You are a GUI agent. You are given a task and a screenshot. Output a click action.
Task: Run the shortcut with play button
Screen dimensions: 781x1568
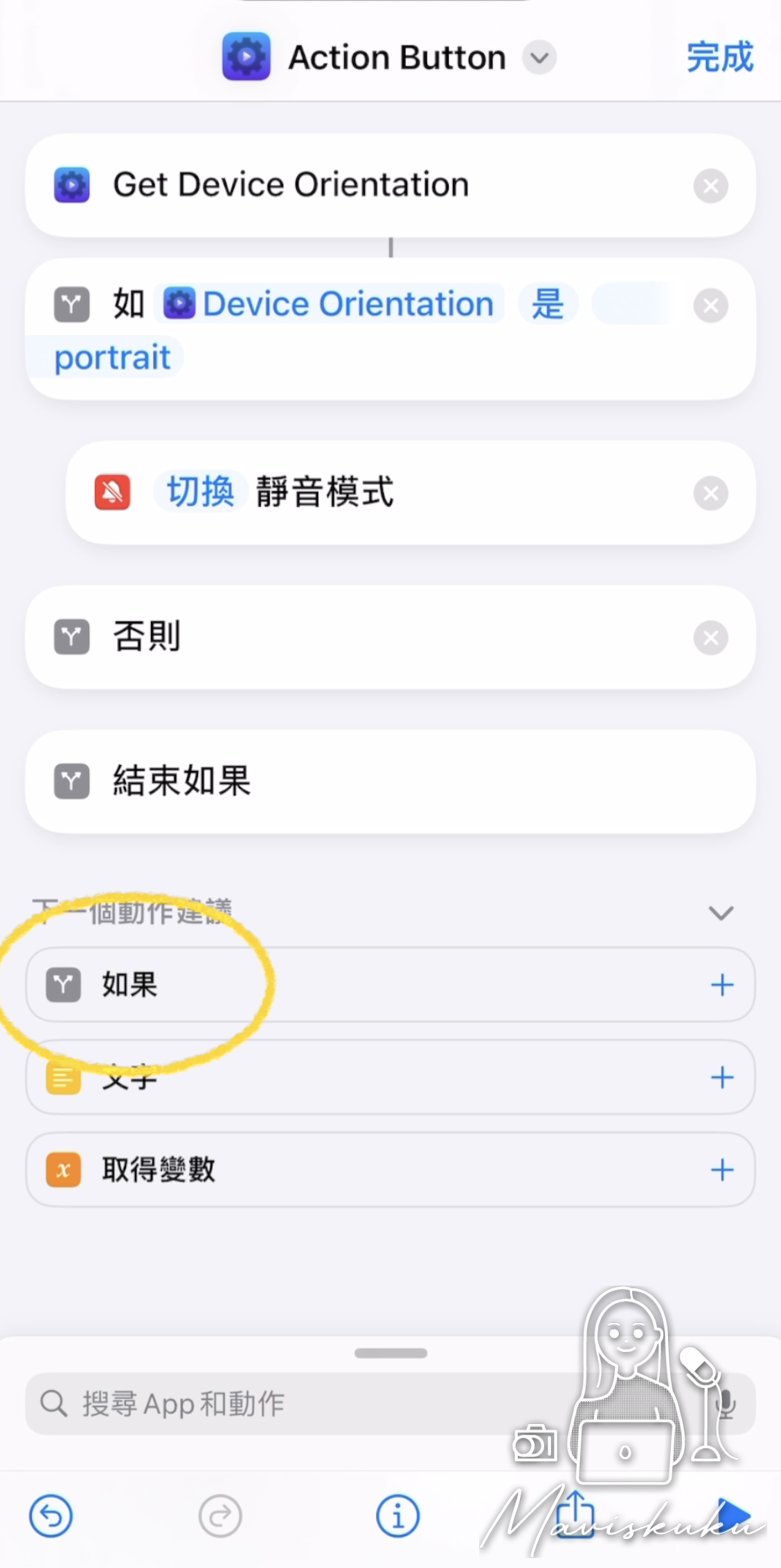point(733,1516)
